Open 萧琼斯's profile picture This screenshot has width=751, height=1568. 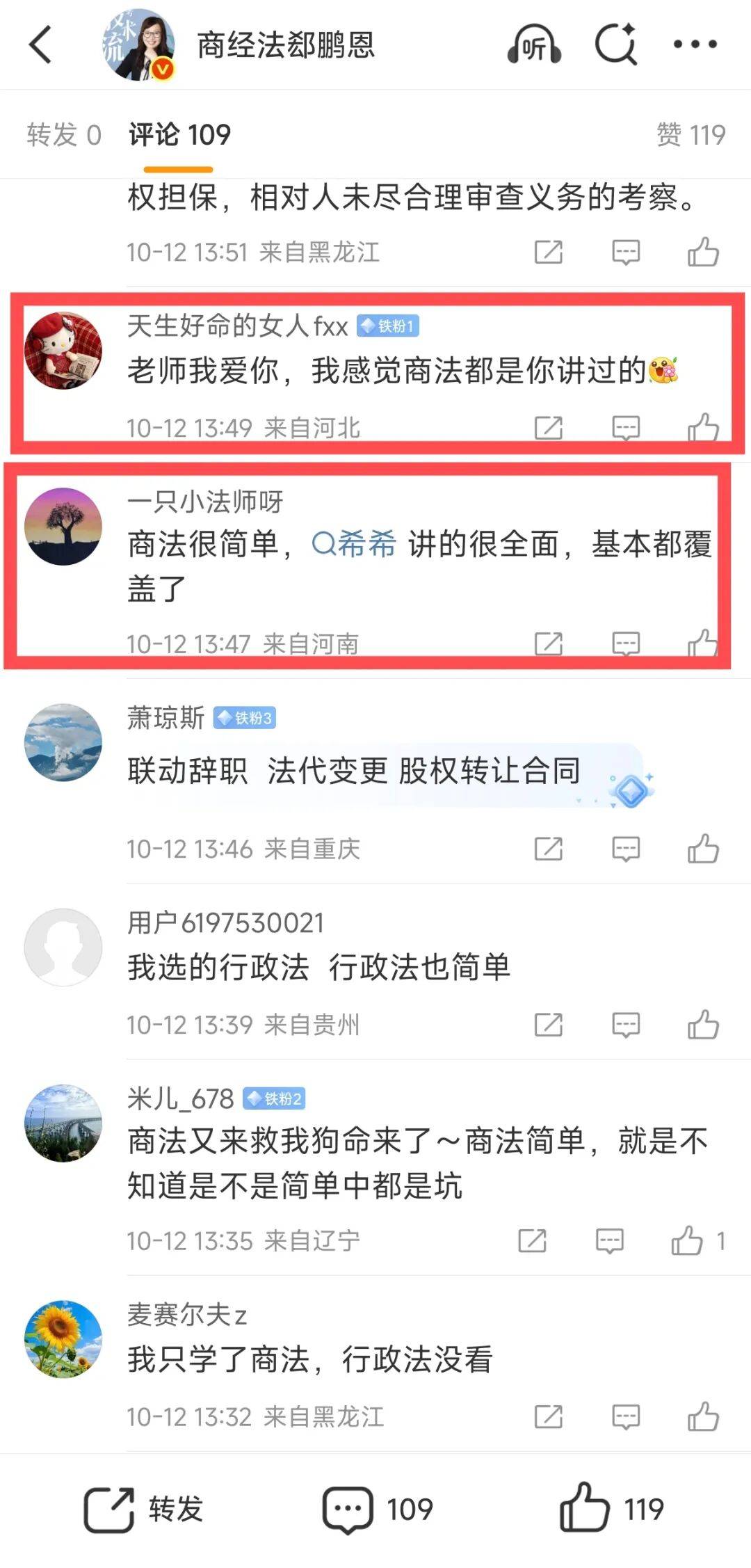point(63,742)
